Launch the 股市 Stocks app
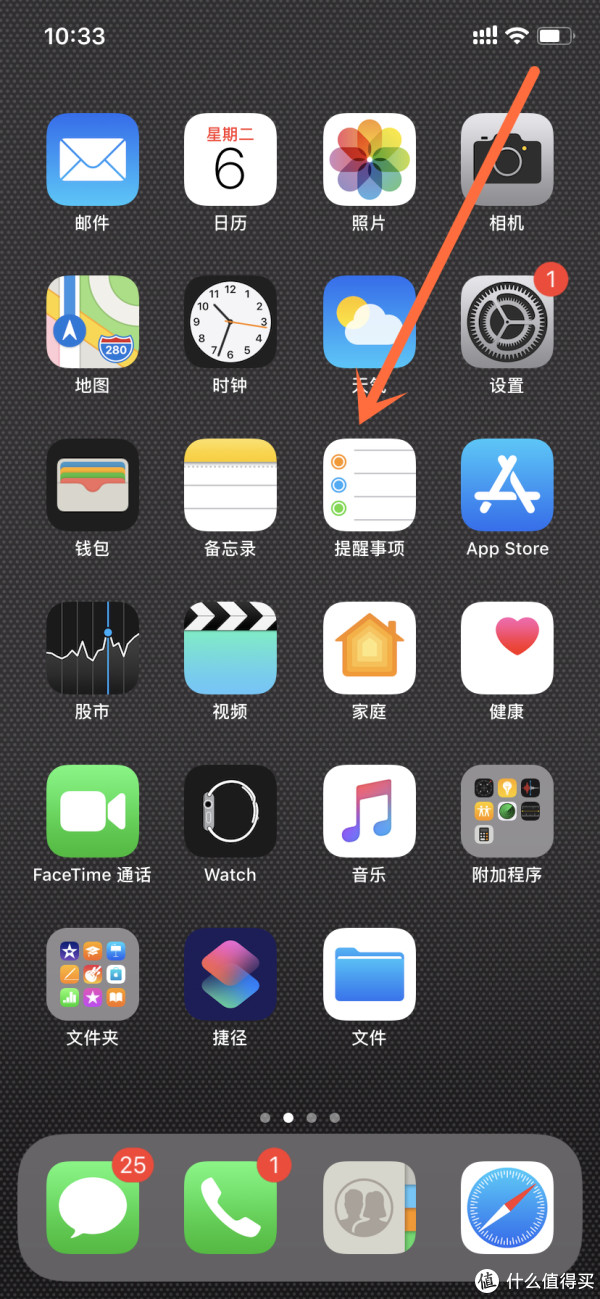Image resolution: width=600 pixels, height=1299 pixels. pyautogui.click(x=92, y=648)
